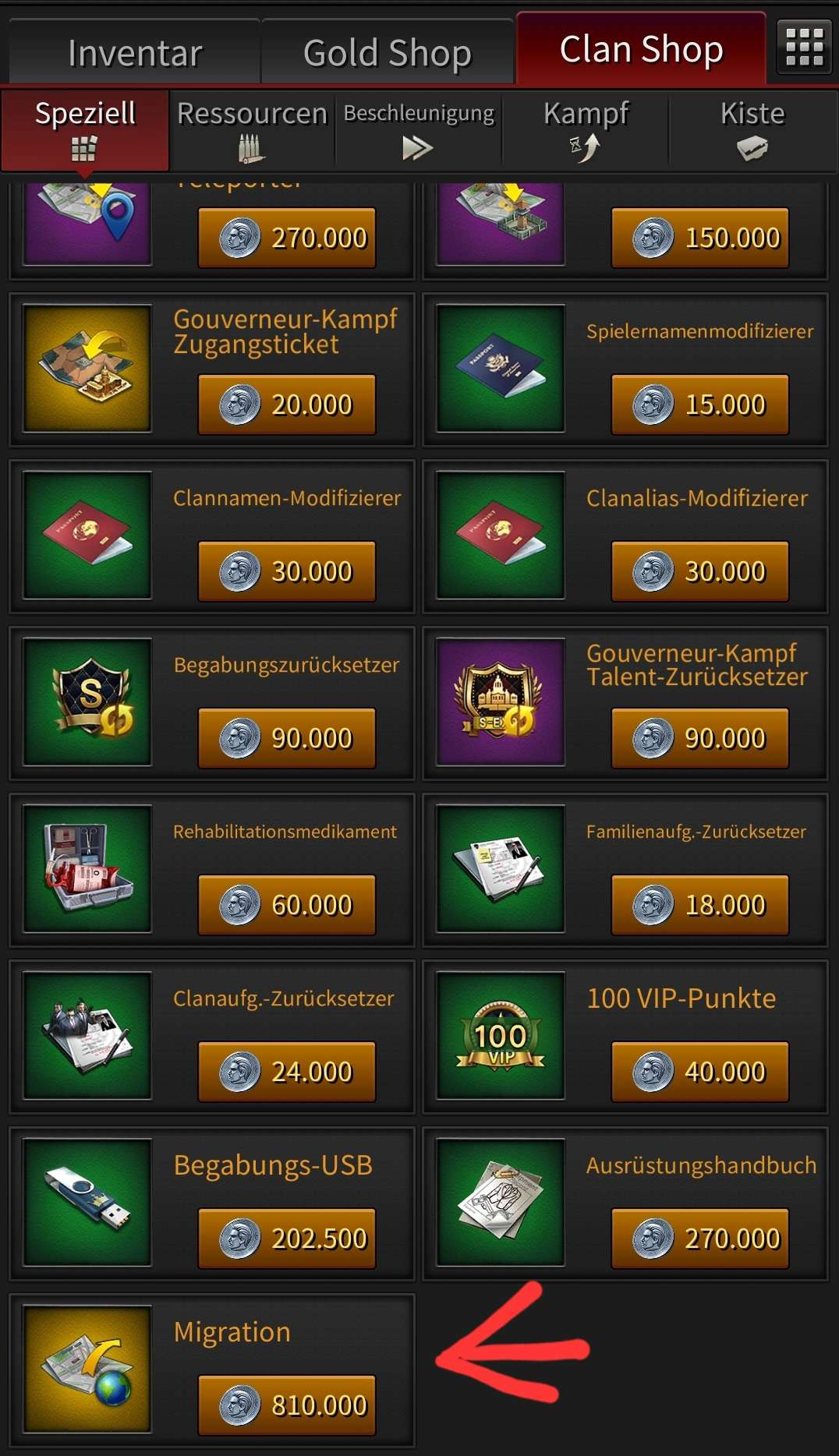Buy Clanaufg.-Zurücksetzer for 24.000
The height and width of the screenshot is (1456, 839).
click(x=287, y=1072)
